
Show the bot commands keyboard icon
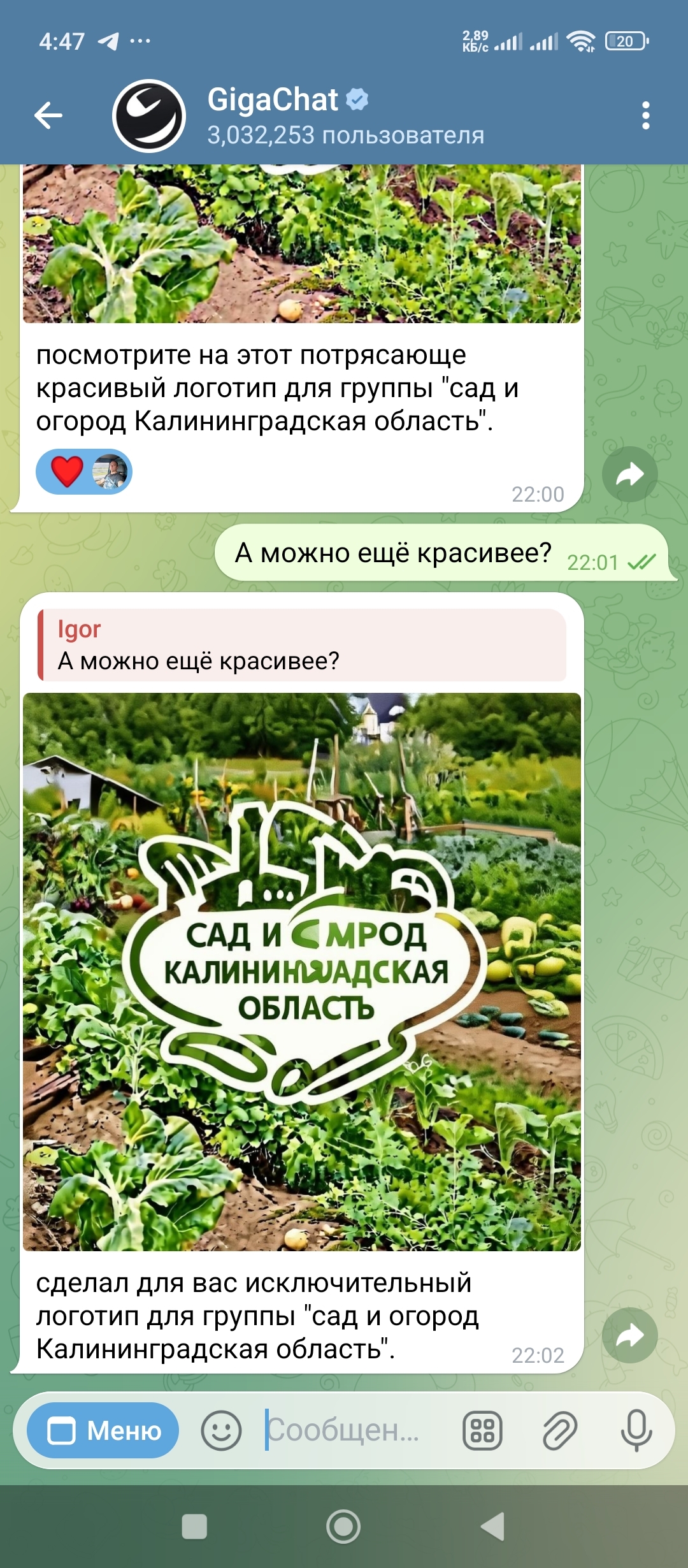tap(482, 1431)
